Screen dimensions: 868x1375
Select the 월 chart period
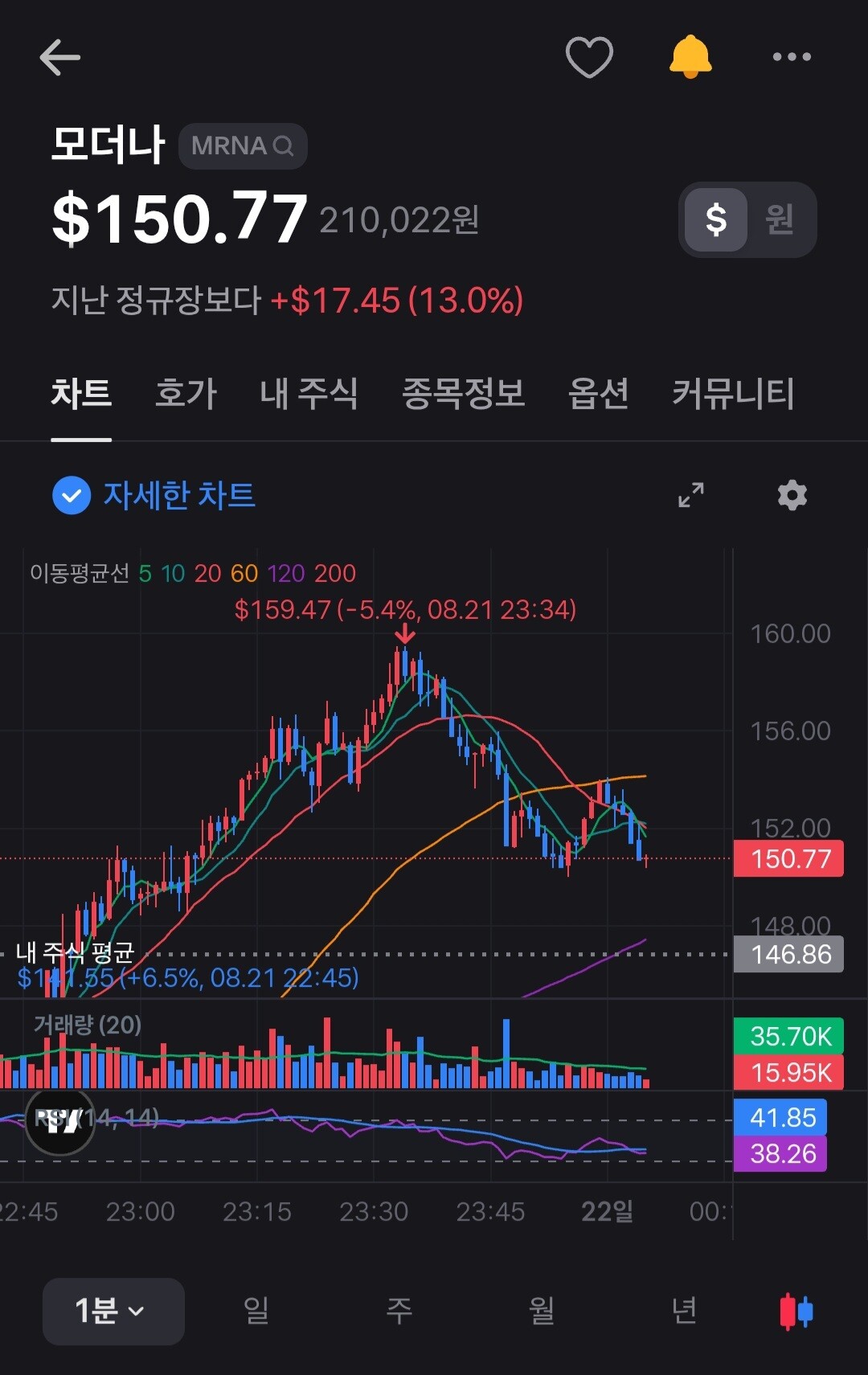[x=542, y=1311]
